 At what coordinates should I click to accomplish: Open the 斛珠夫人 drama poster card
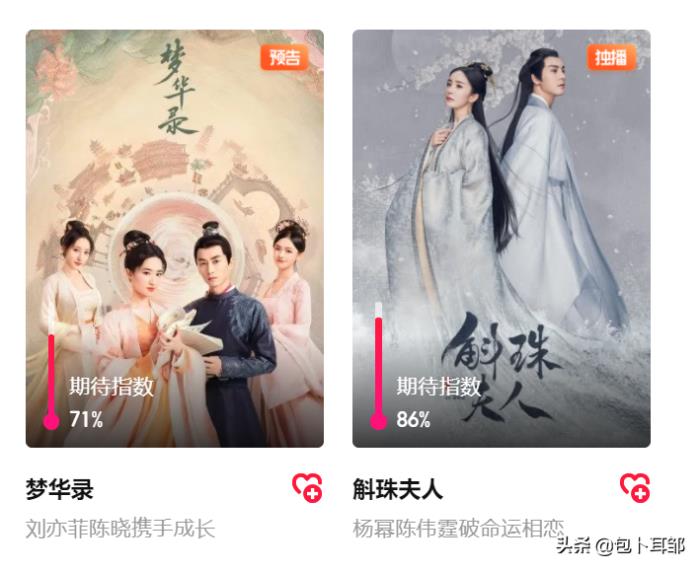coord(501,238)
